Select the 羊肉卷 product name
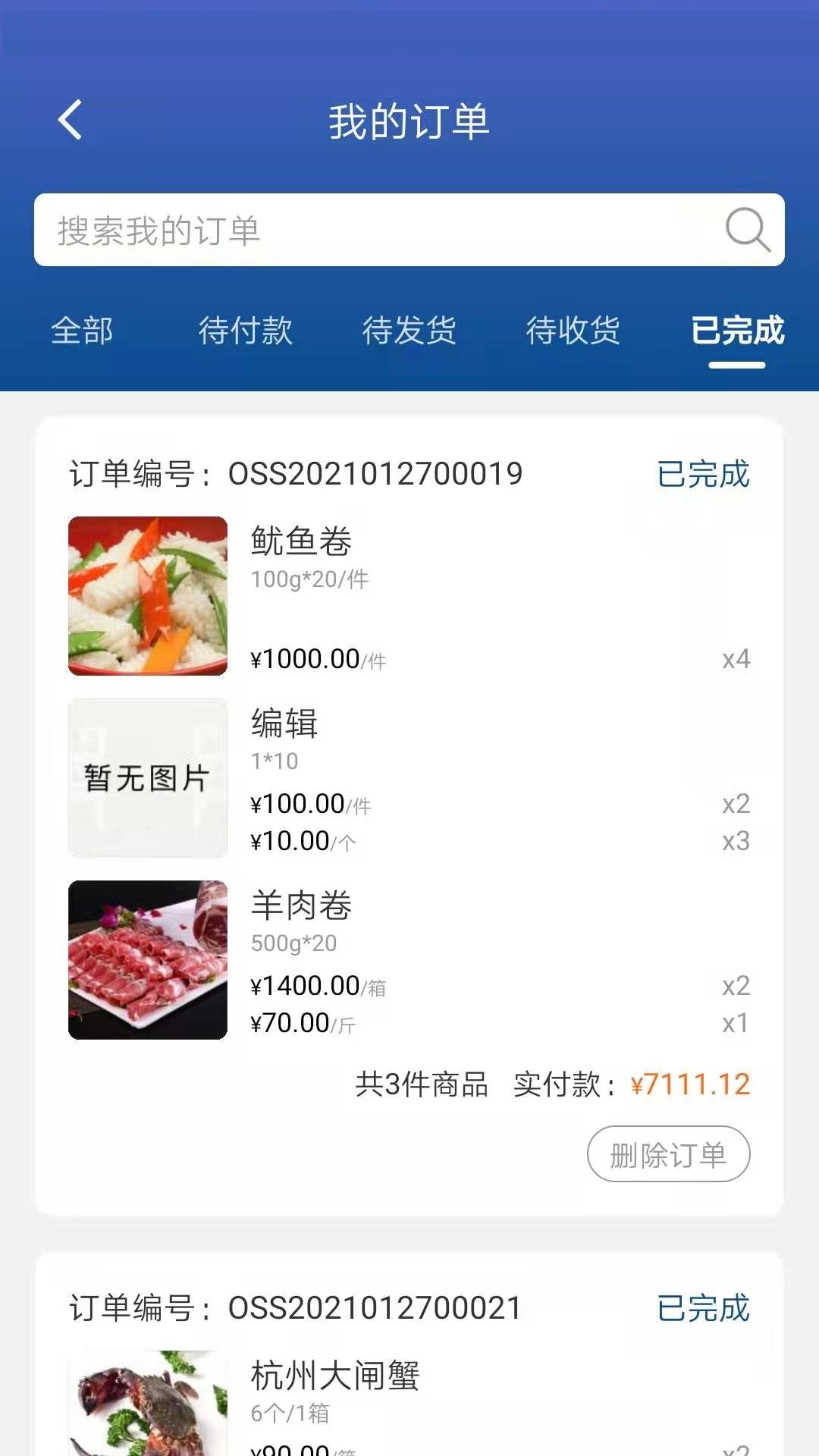 tap(303, 904)
